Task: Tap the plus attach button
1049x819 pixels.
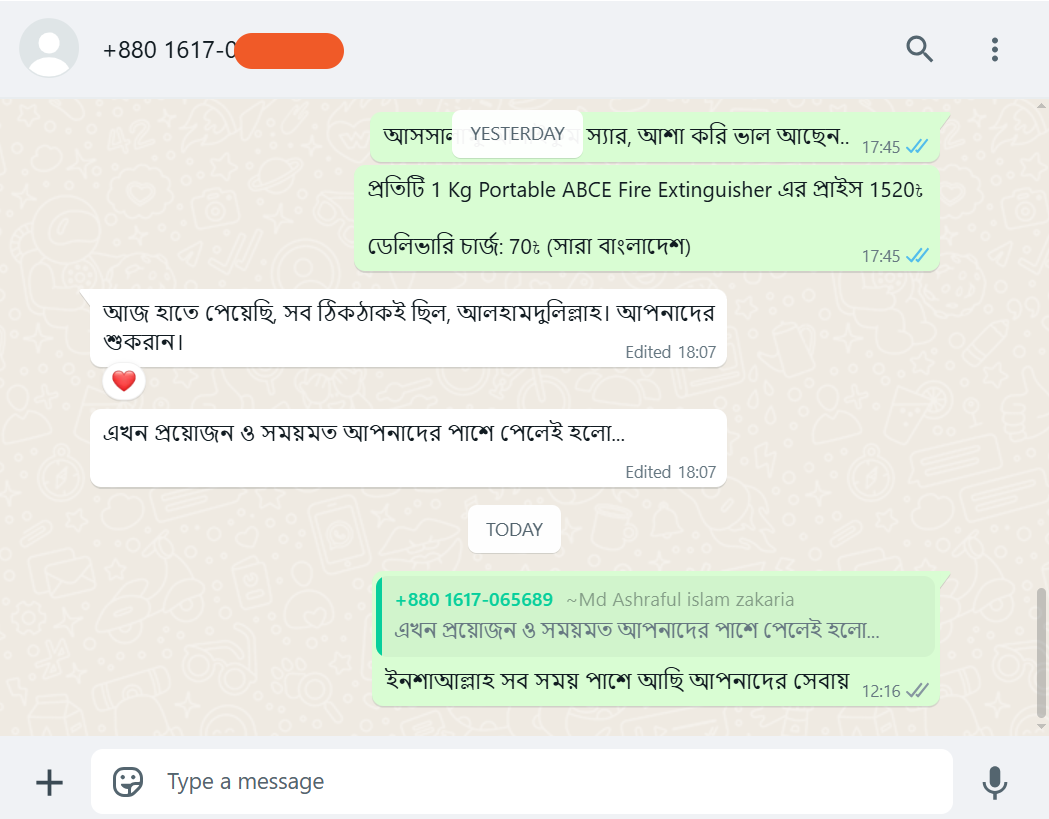Action: [49, 782]
